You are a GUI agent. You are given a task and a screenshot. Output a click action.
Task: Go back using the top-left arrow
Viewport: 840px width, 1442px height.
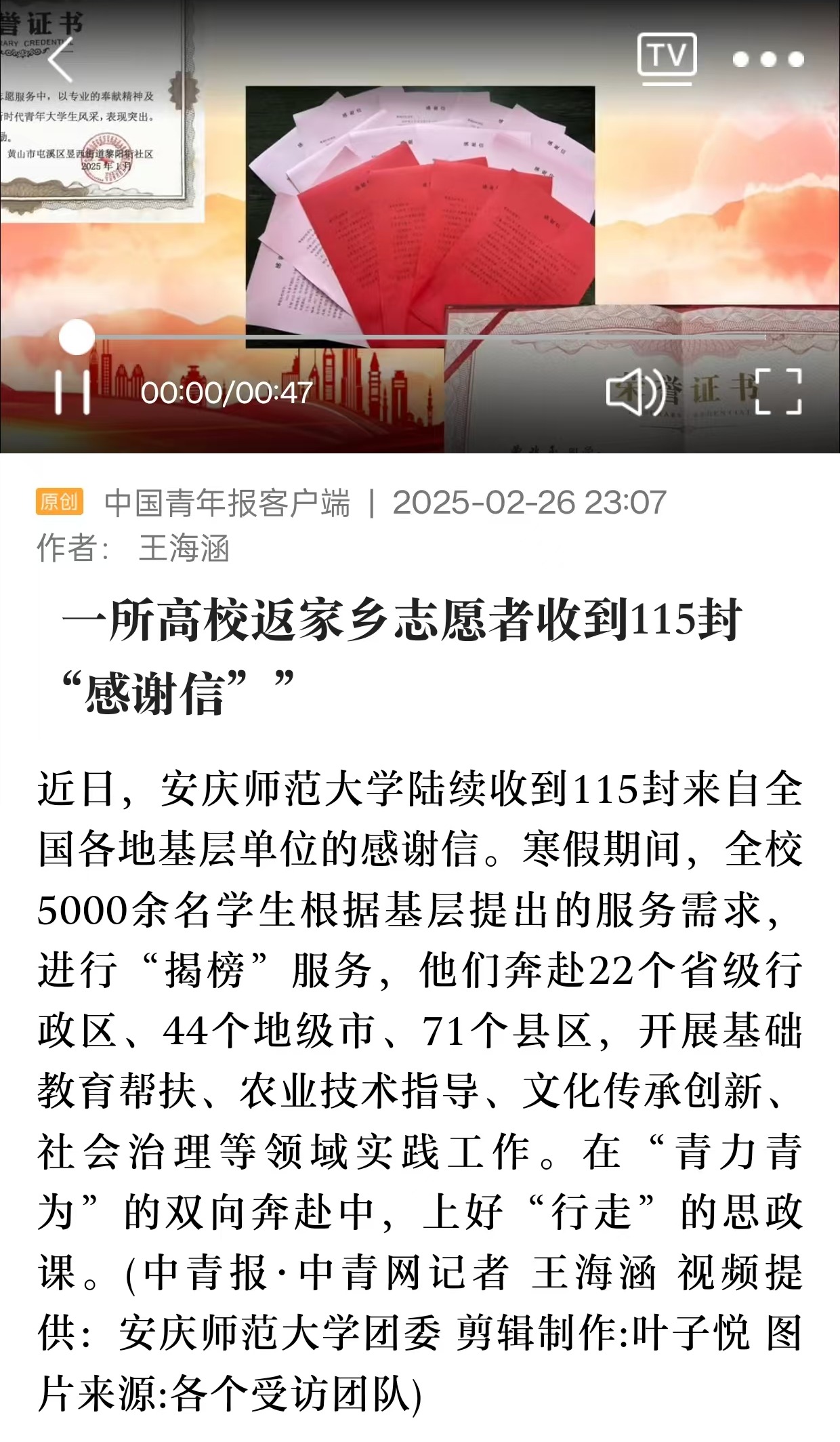pos(61,60)
